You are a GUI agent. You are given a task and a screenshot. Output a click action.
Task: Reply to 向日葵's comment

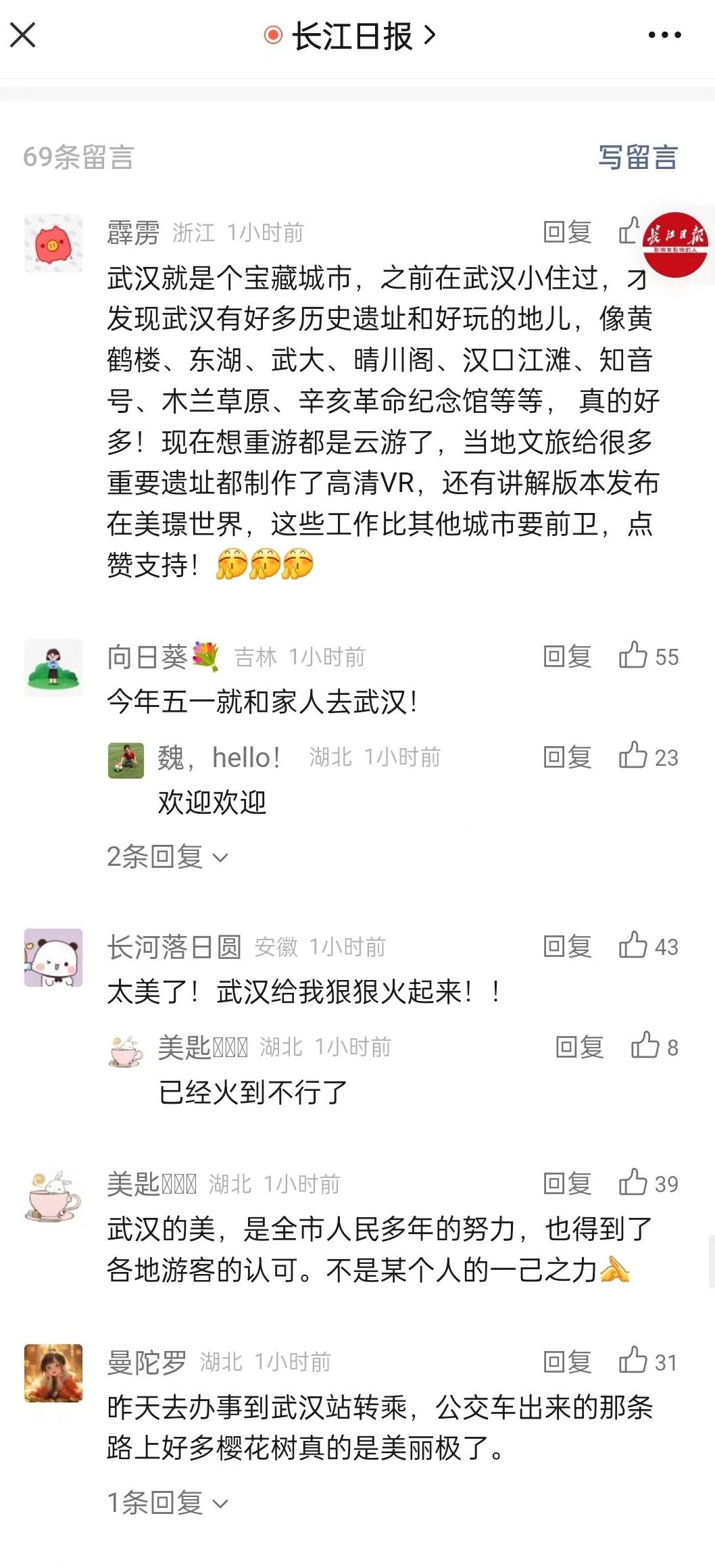pos(568,657)
